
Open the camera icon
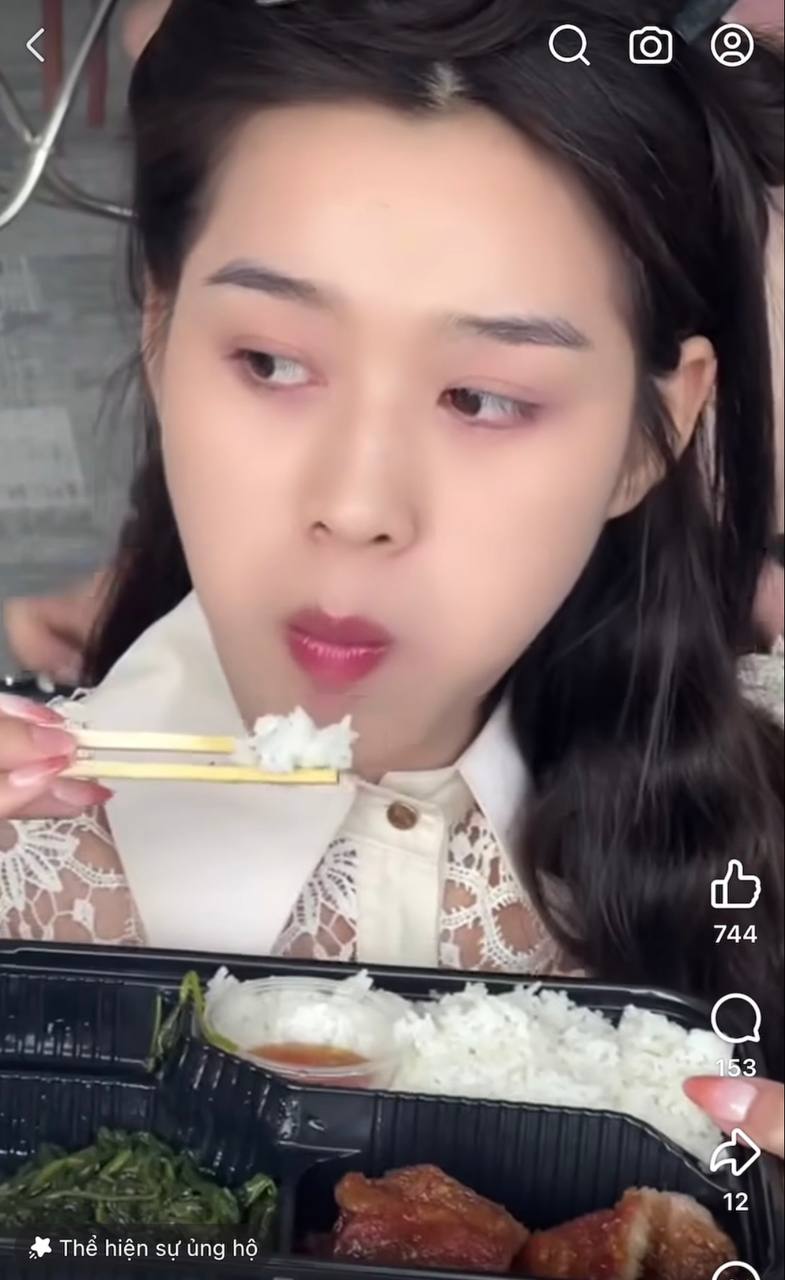tap(651, 45)
